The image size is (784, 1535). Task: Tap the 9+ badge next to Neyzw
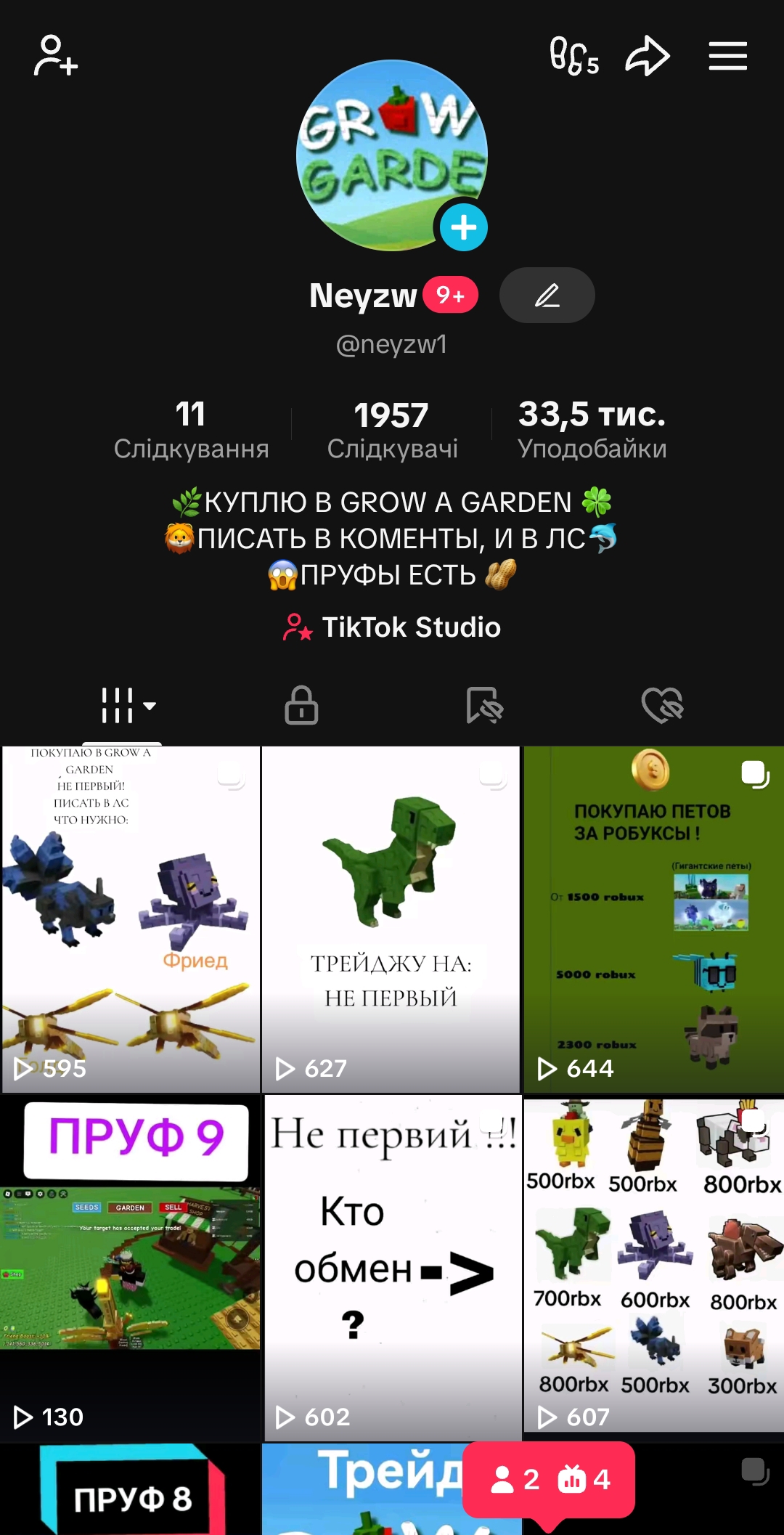pos(452,295)
